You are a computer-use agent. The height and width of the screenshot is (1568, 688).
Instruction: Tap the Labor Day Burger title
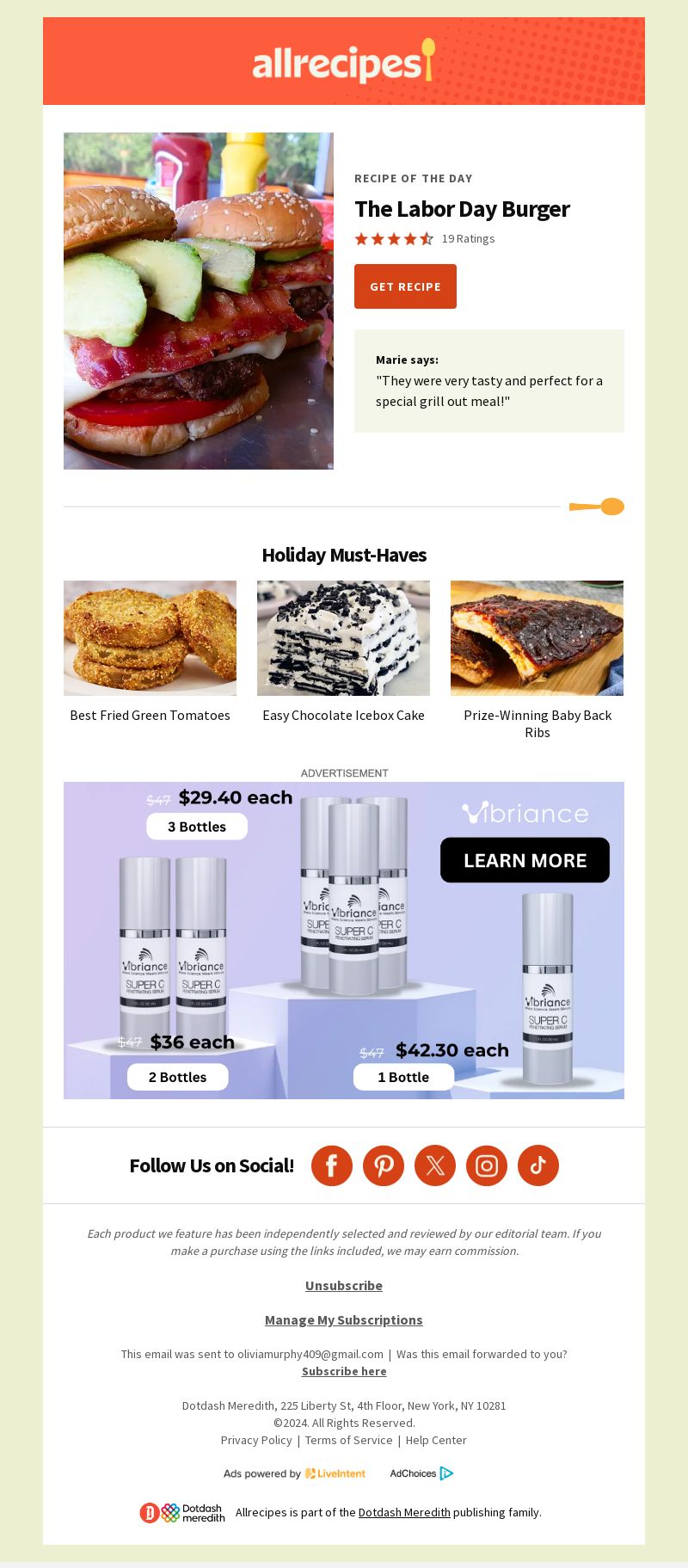pos(462,209)
